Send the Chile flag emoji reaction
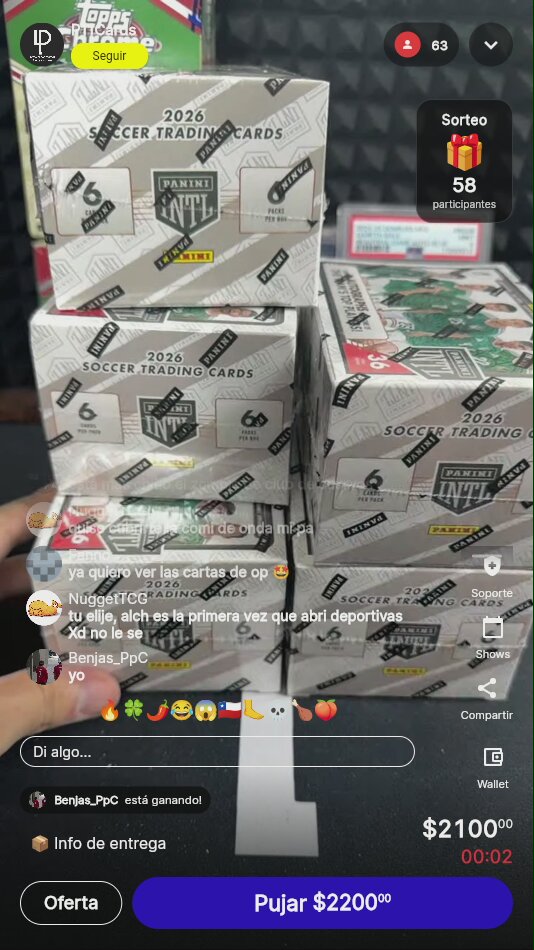The image size is (534, 950). pos(229,710)
